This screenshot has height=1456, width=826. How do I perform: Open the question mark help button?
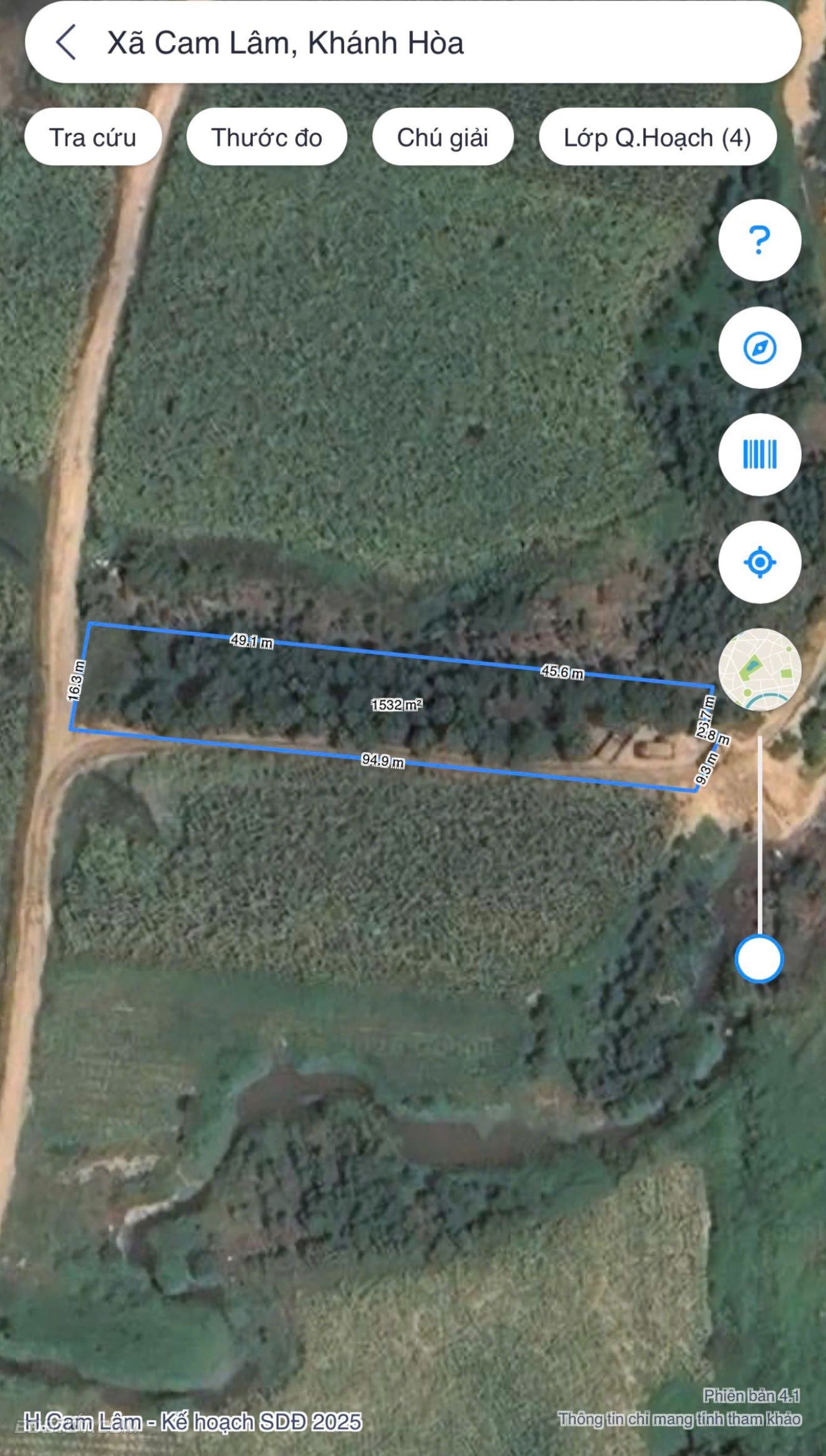coord(759,240)
